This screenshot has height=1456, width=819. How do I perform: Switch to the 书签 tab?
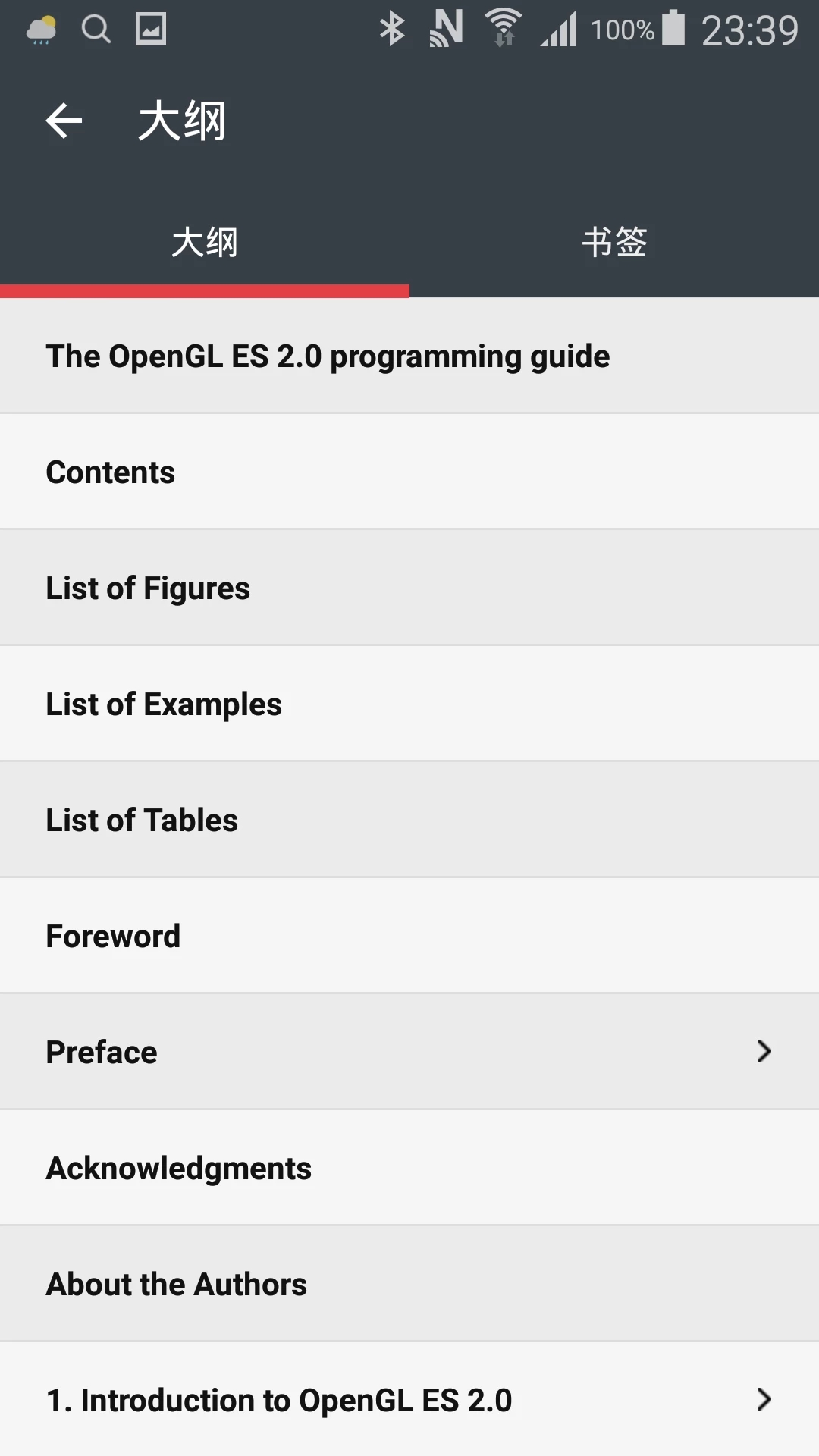click(614, 243)
